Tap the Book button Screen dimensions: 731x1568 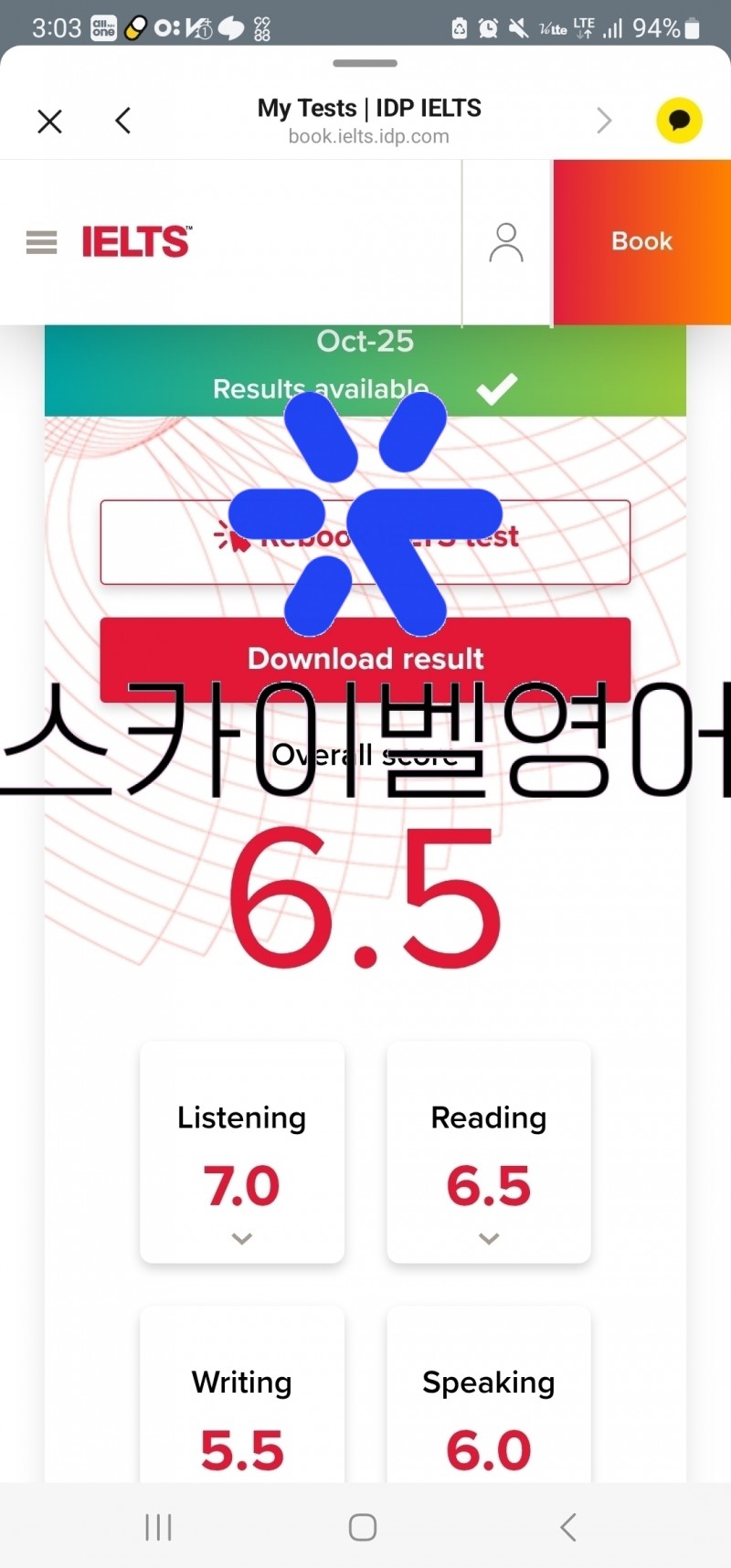(641, 242)
